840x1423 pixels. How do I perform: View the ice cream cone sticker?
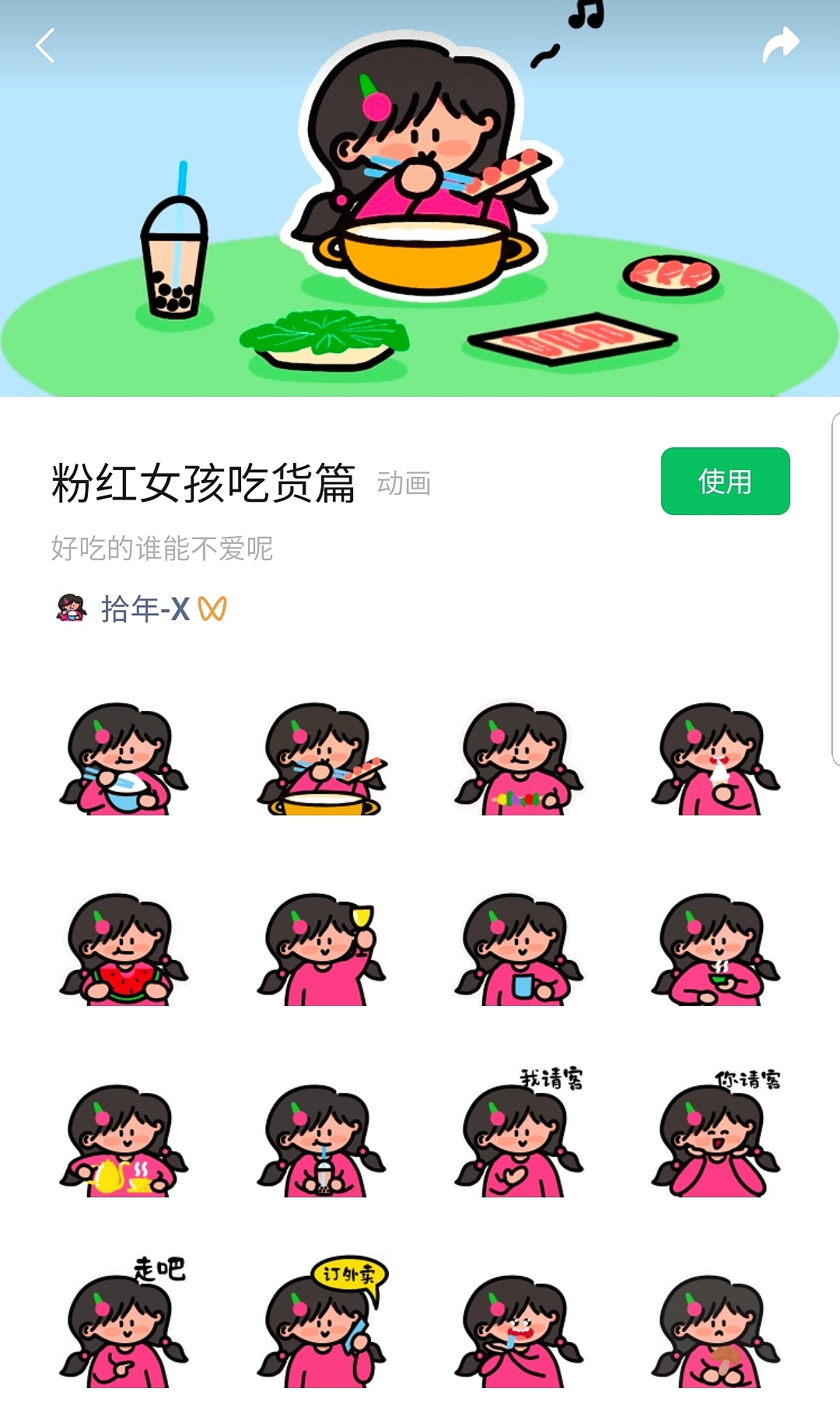(x=716, y=759)
